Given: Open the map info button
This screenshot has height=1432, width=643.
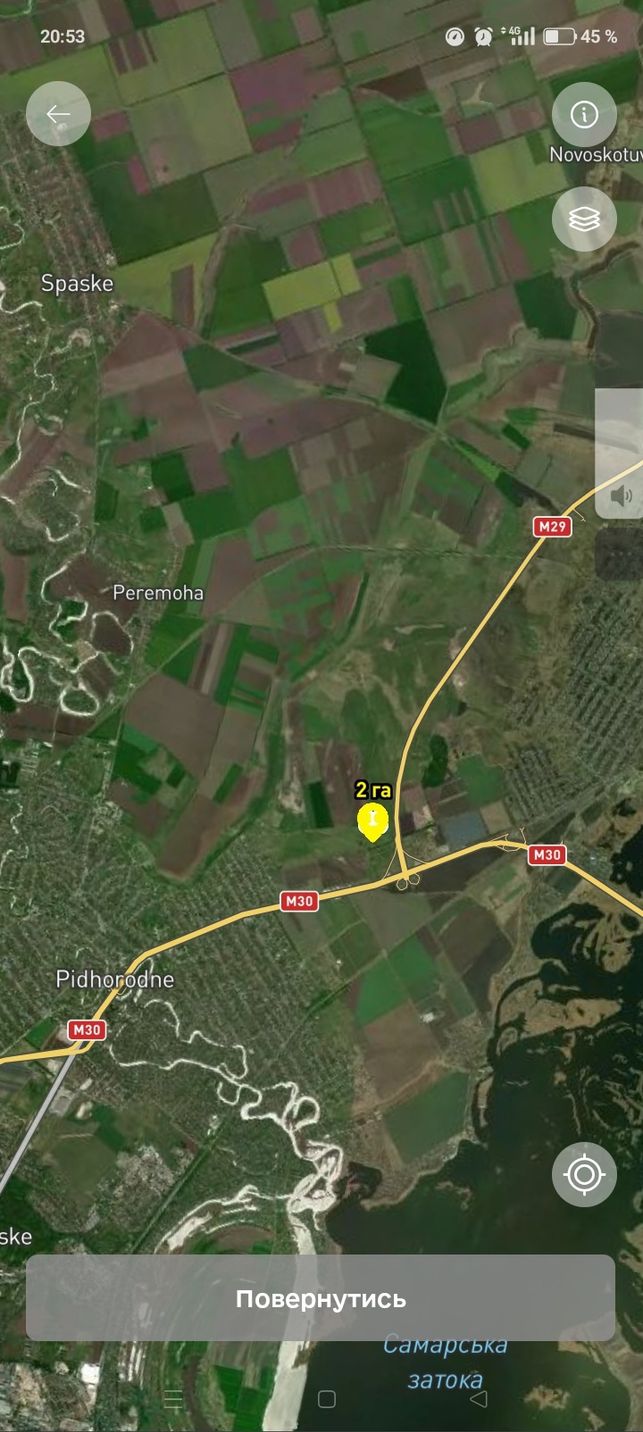Looking at the screenshot, I should (x=584, y=114).
